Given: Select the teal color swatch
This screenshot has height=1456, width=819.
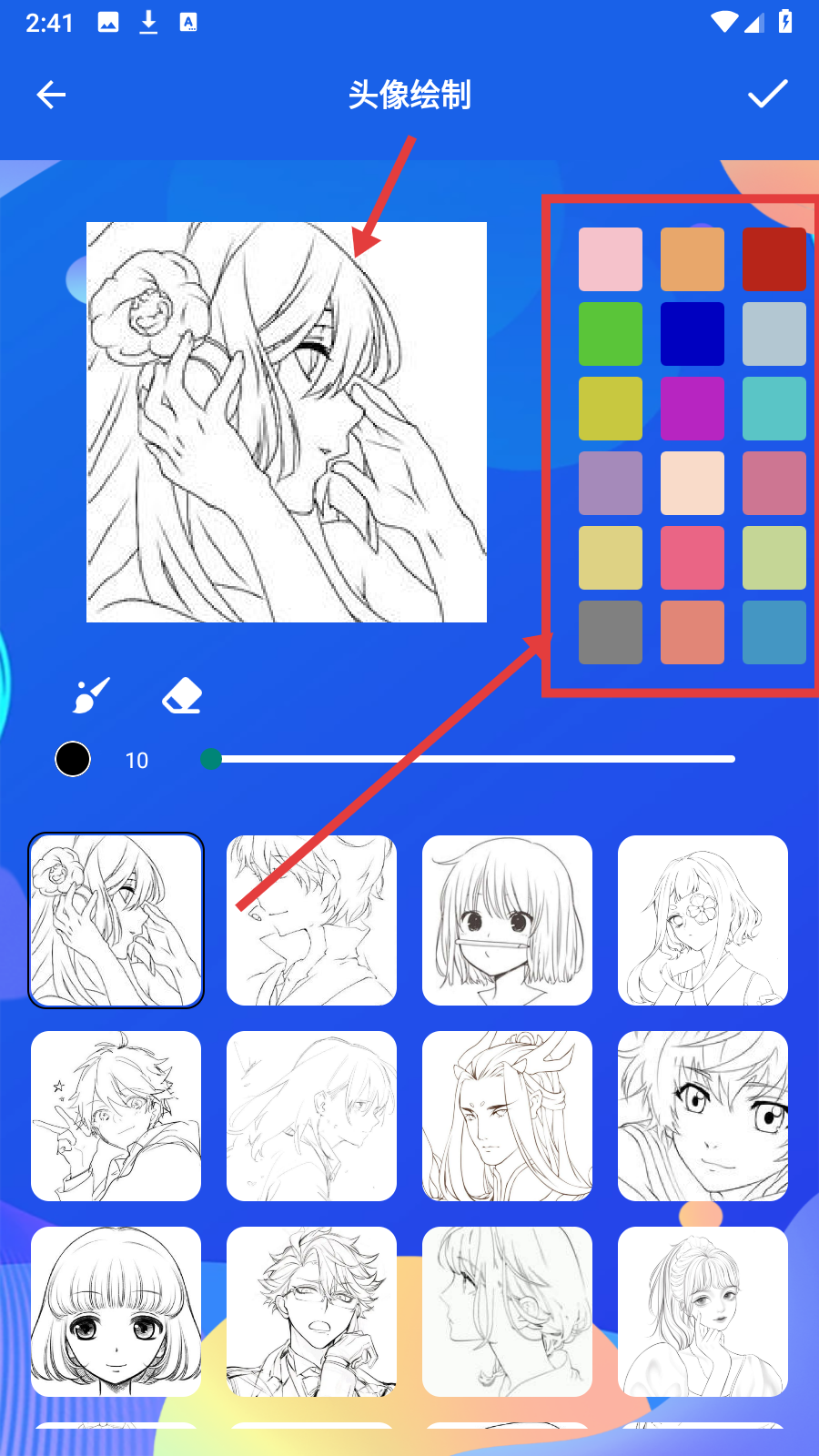Looking at the screenshot, I should coord(773,409).
